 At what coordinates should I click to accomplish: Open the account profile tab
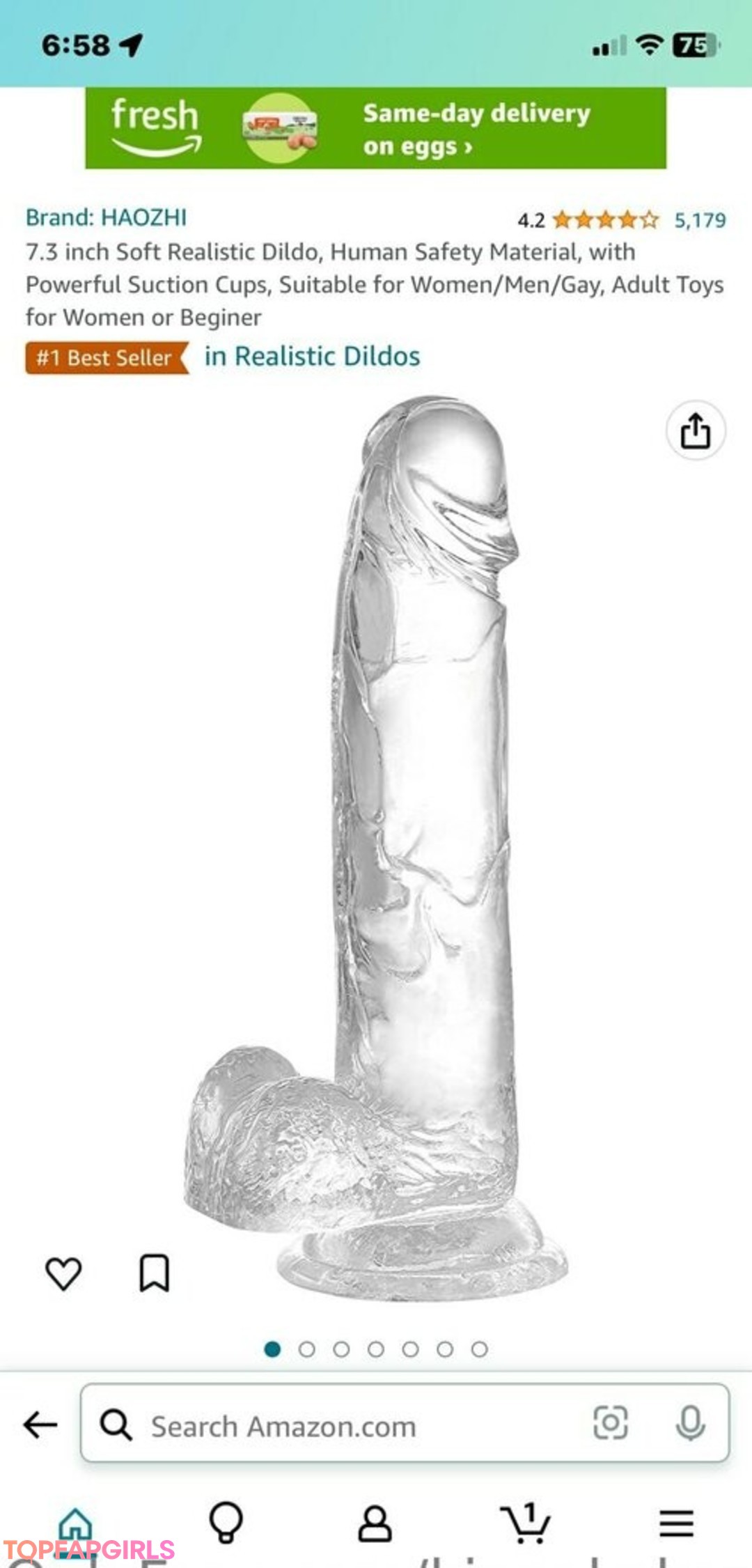[x=375, y=1523]
